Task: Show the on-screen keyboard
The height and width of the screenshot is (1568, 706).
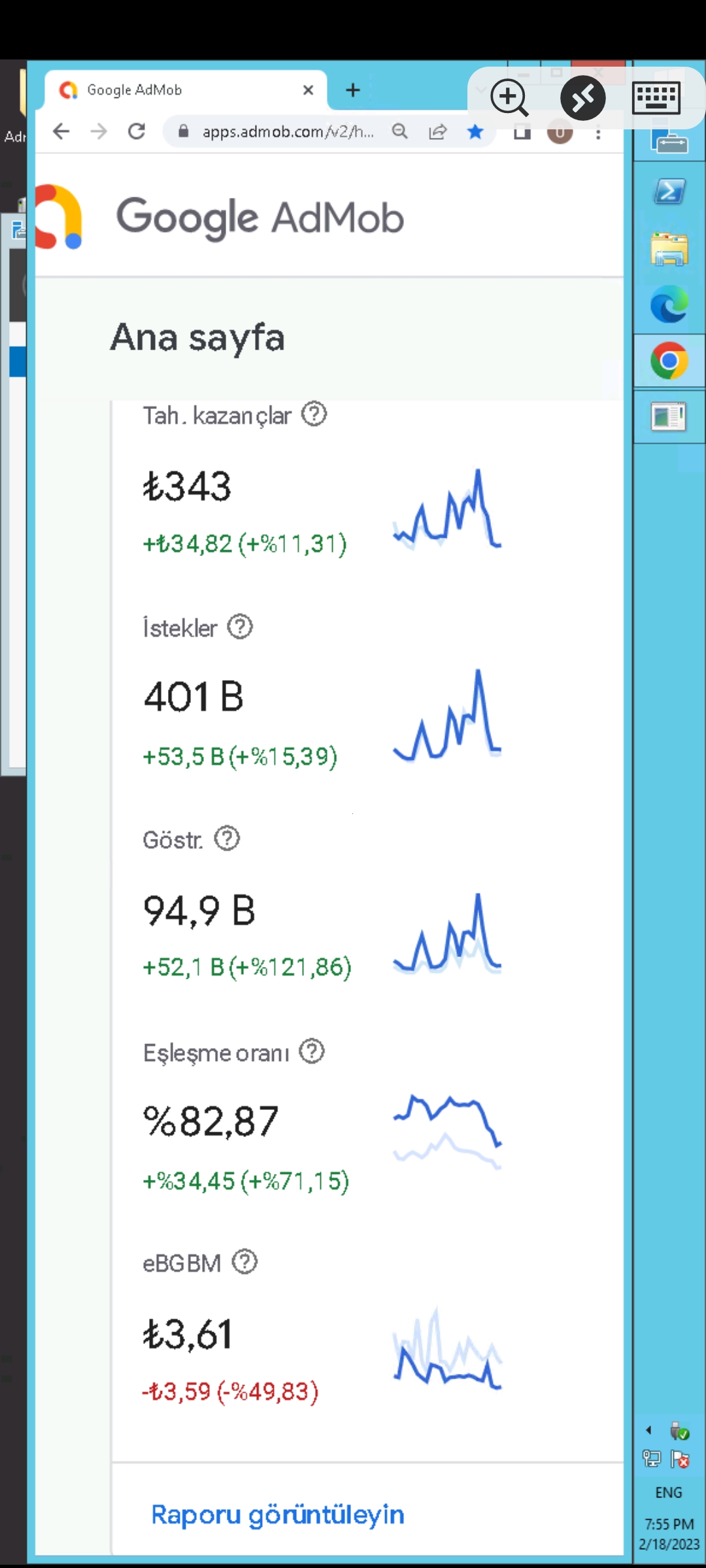Action: [x=656, y=98]
